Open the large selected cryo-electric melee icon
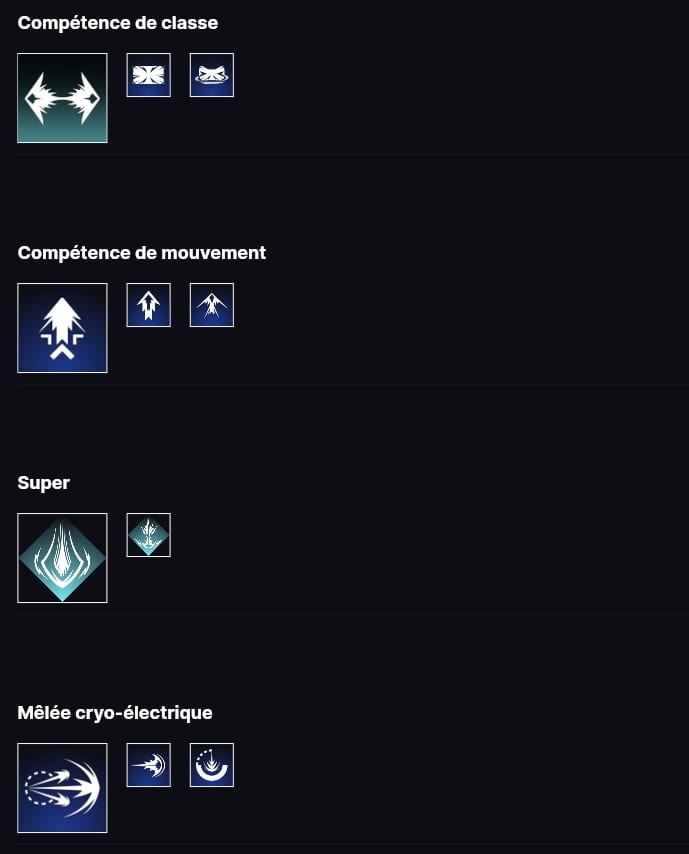Image resolution: width=689 pixels, height=854 pixels. (x=62, y=788)
